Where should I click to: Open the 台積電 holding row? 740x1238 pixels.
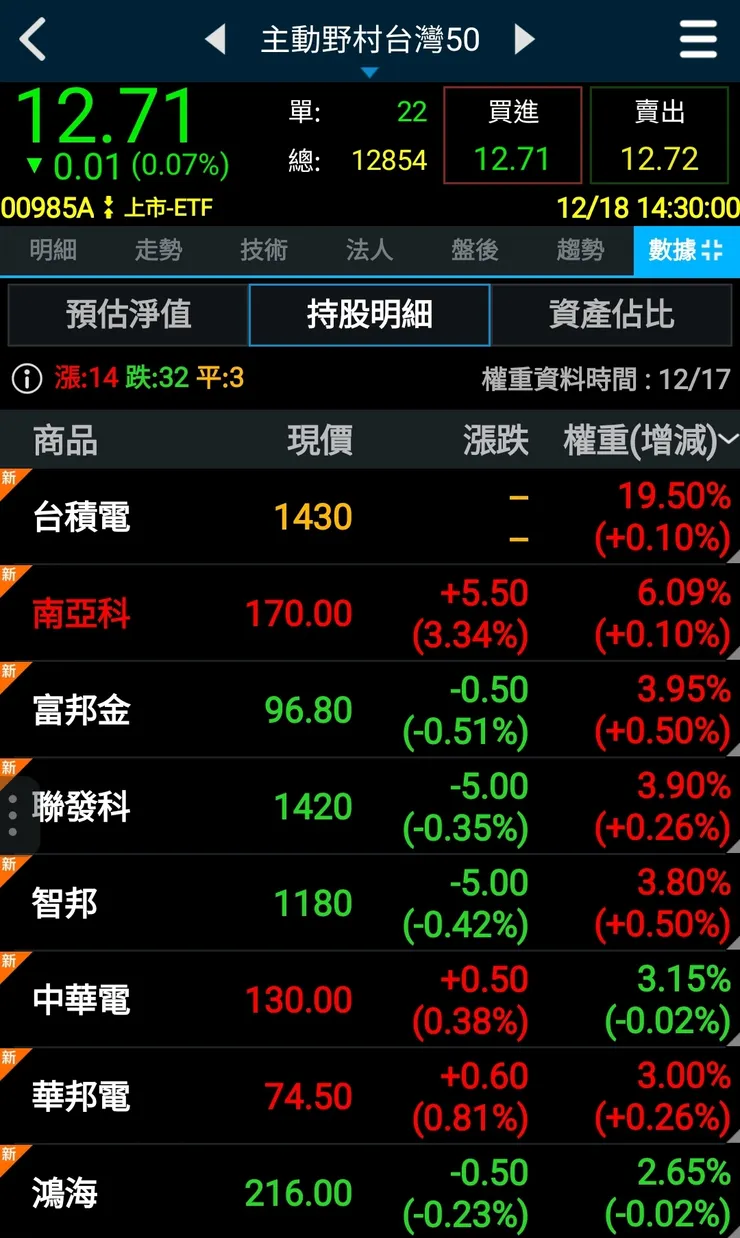370,516
